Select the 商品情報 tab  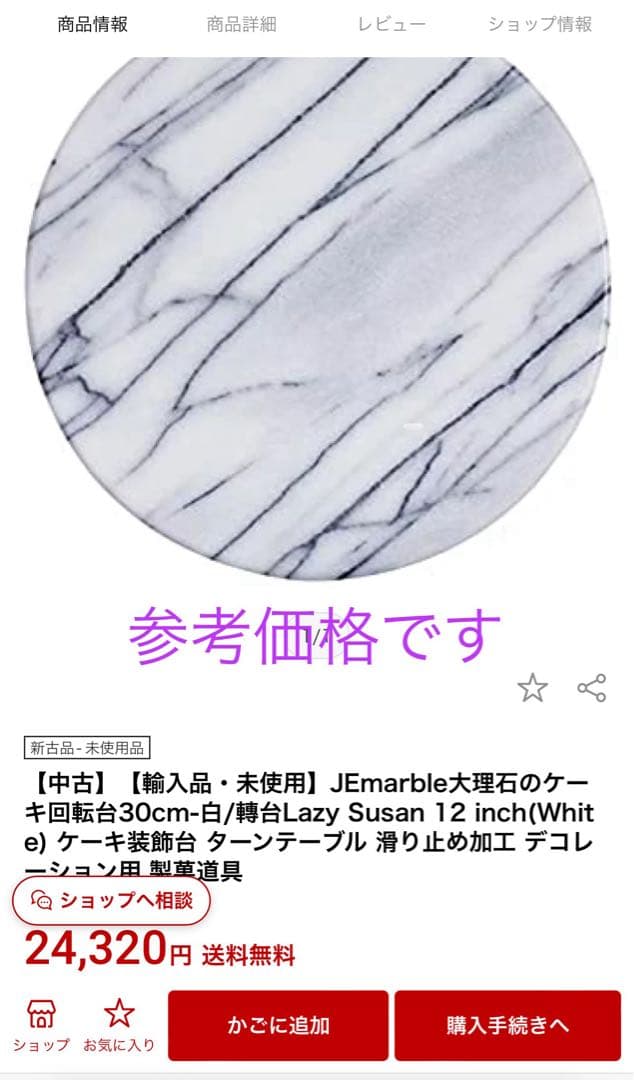click(93, 25)
